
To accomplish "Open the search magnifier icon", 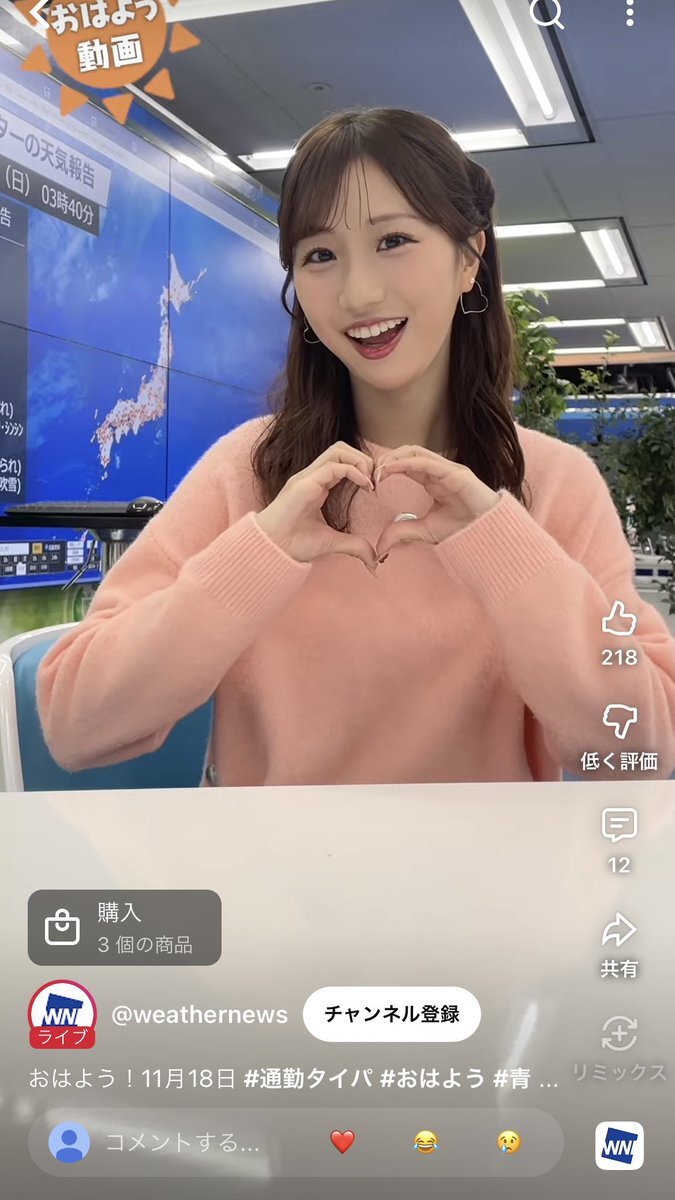I will click(547, 13).
